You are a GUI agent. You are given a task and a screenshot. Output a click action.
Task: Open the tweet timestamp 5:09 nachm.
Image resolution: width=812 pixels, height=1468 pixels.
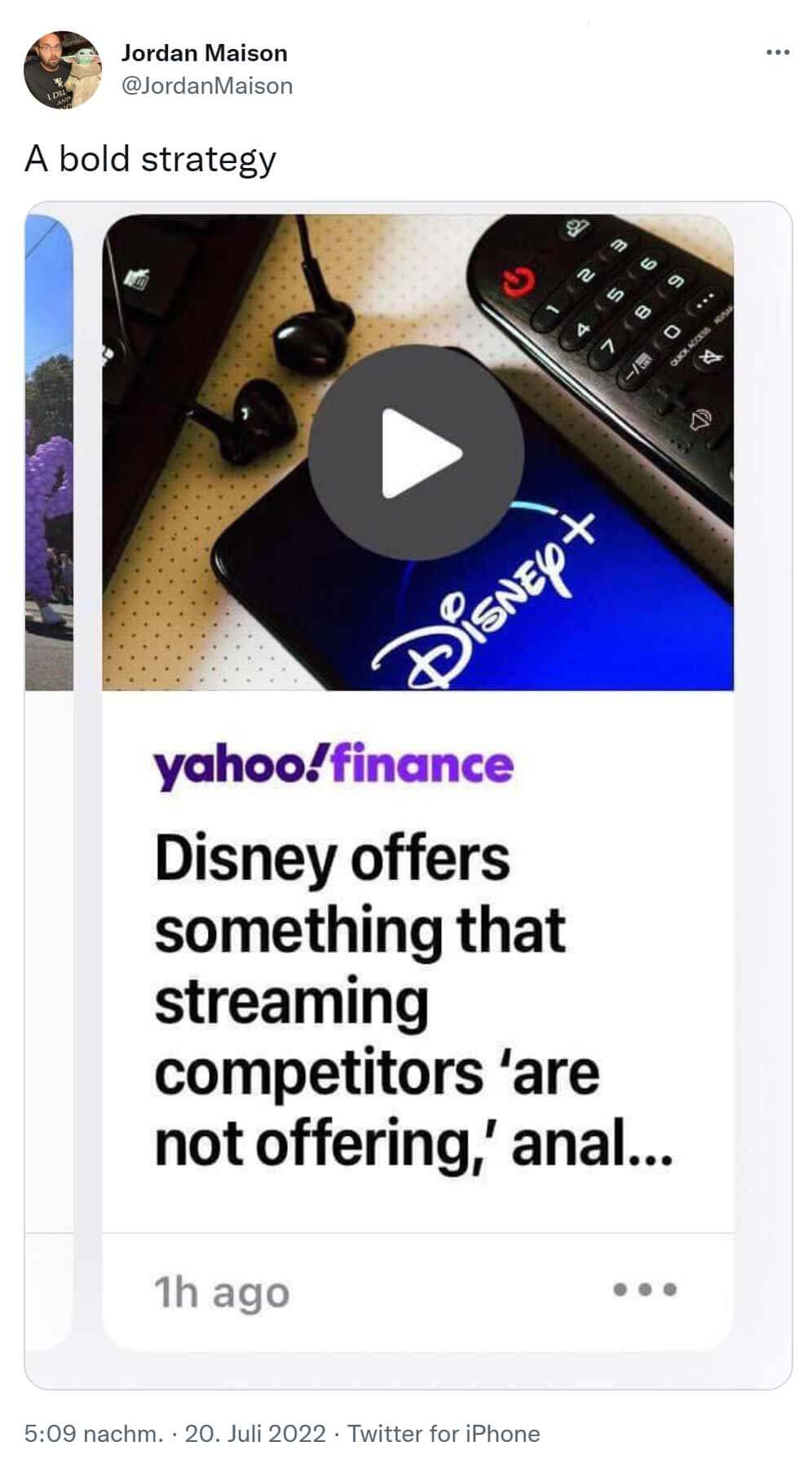pyautogui.click(x=94, y=1433)
